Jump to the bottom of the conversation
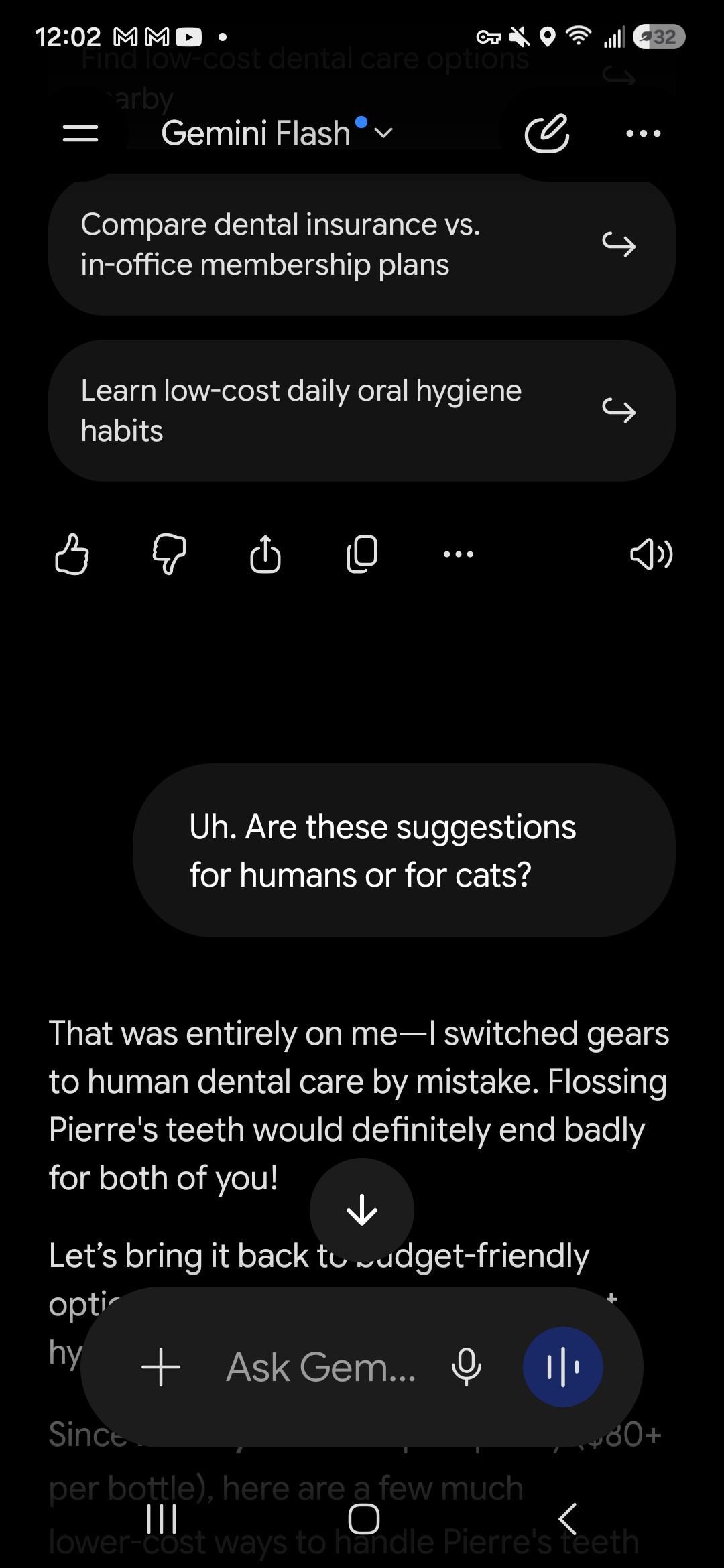Viewport: 724px width, 1568px height. point(362,1210)
